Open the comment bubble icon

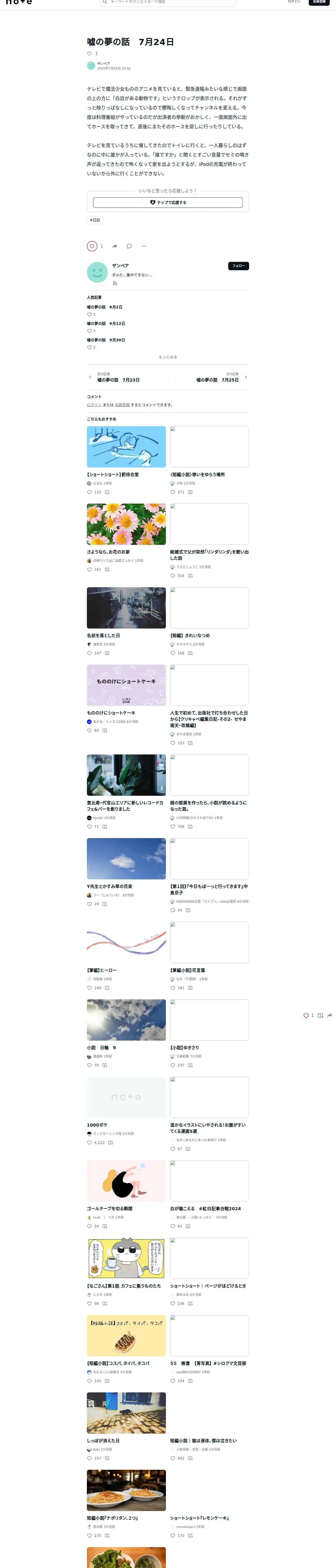[x=129, y=246]
